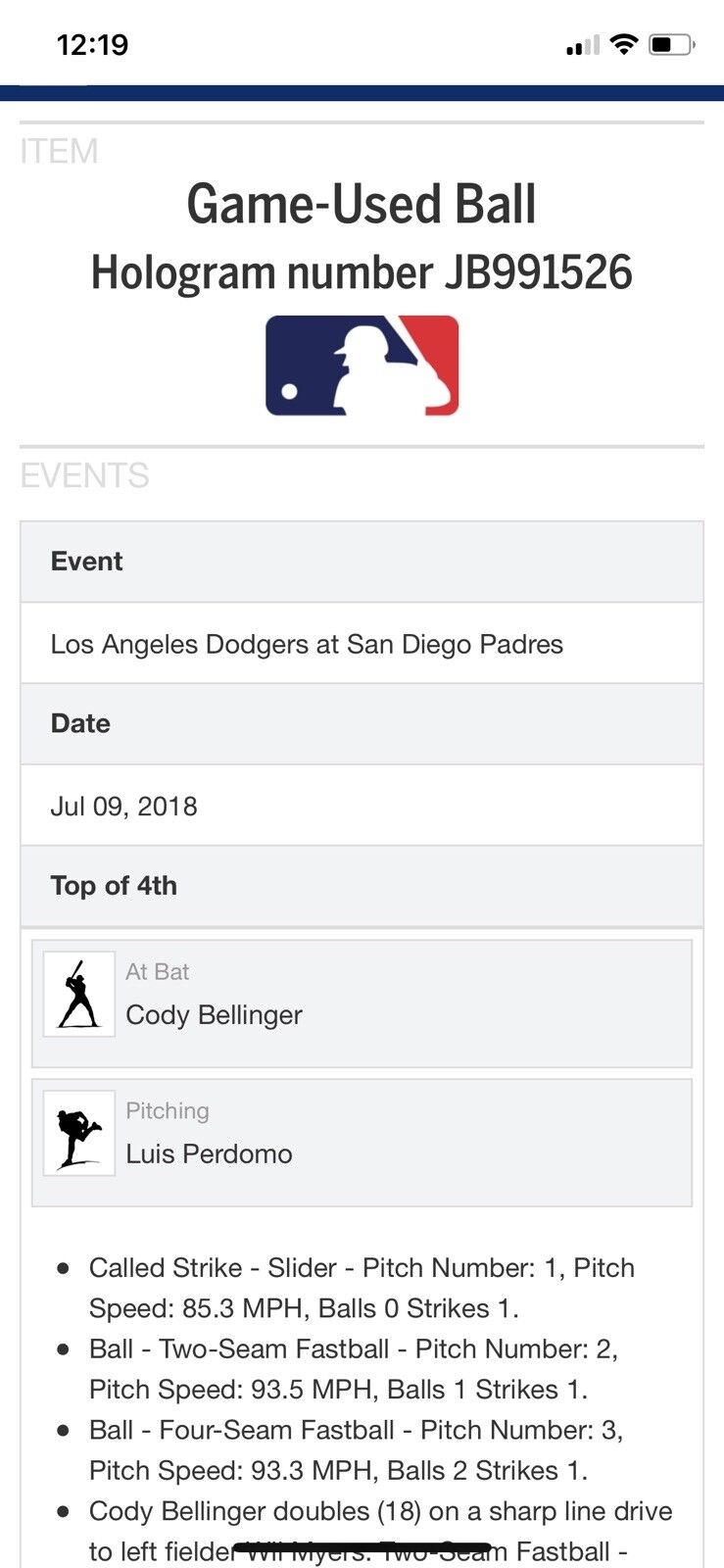Select the Luis Perdomo pitching row

click(362, 1141)
